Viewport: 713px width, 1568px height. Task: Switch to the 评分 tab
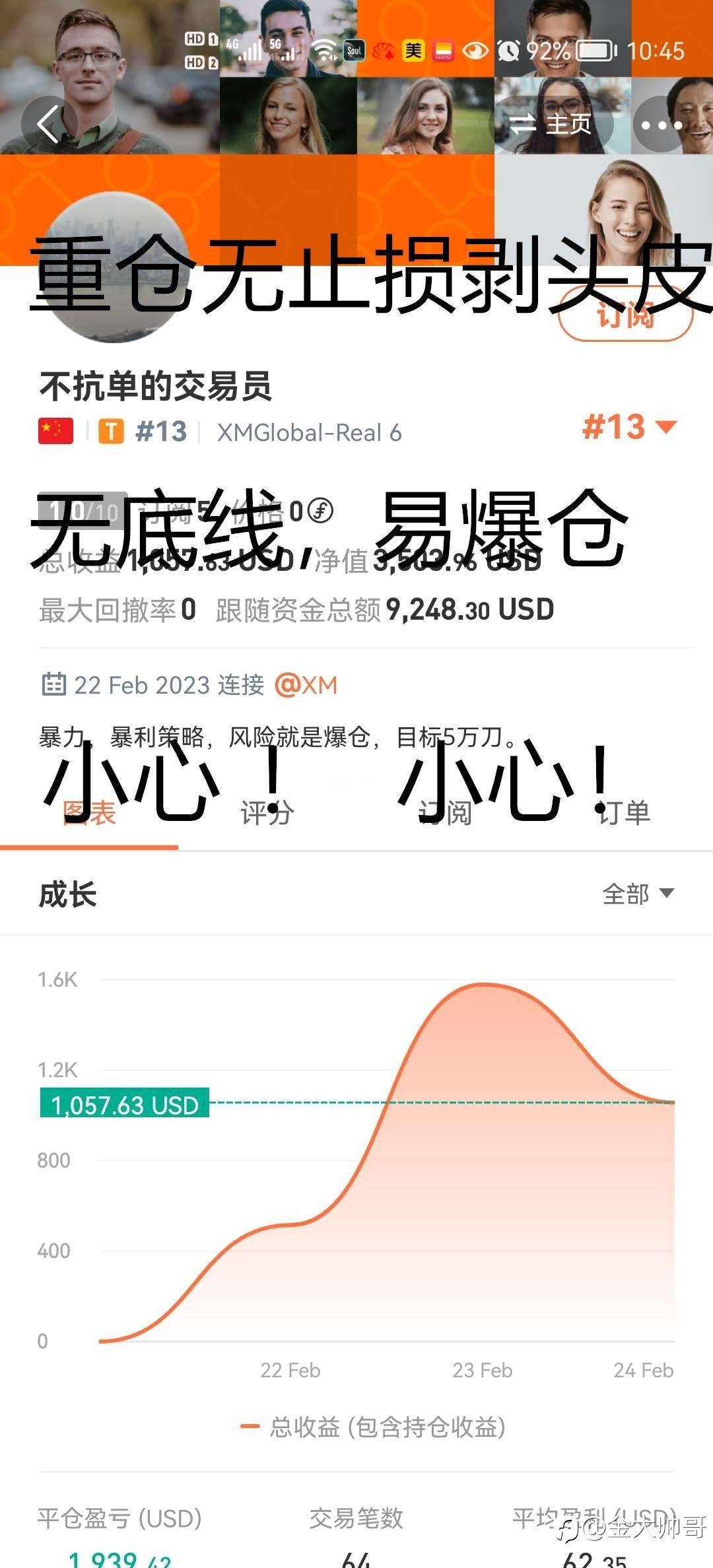click(x=267, y=813)
